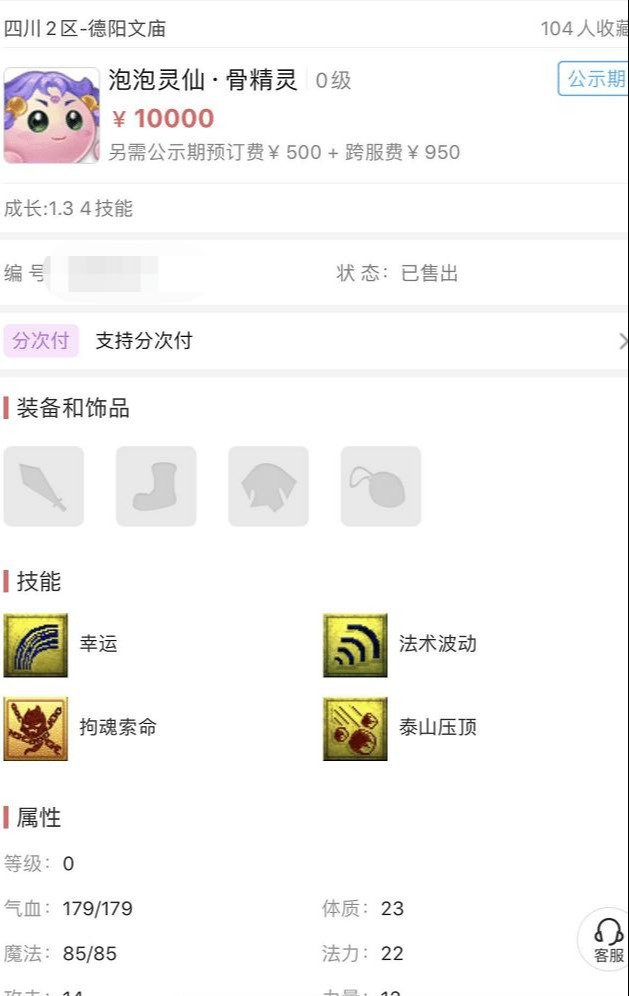The width and height of the screenshot is (629, 996).
Task: View the 幸运 skill details
Action: [x=36, y=645]
